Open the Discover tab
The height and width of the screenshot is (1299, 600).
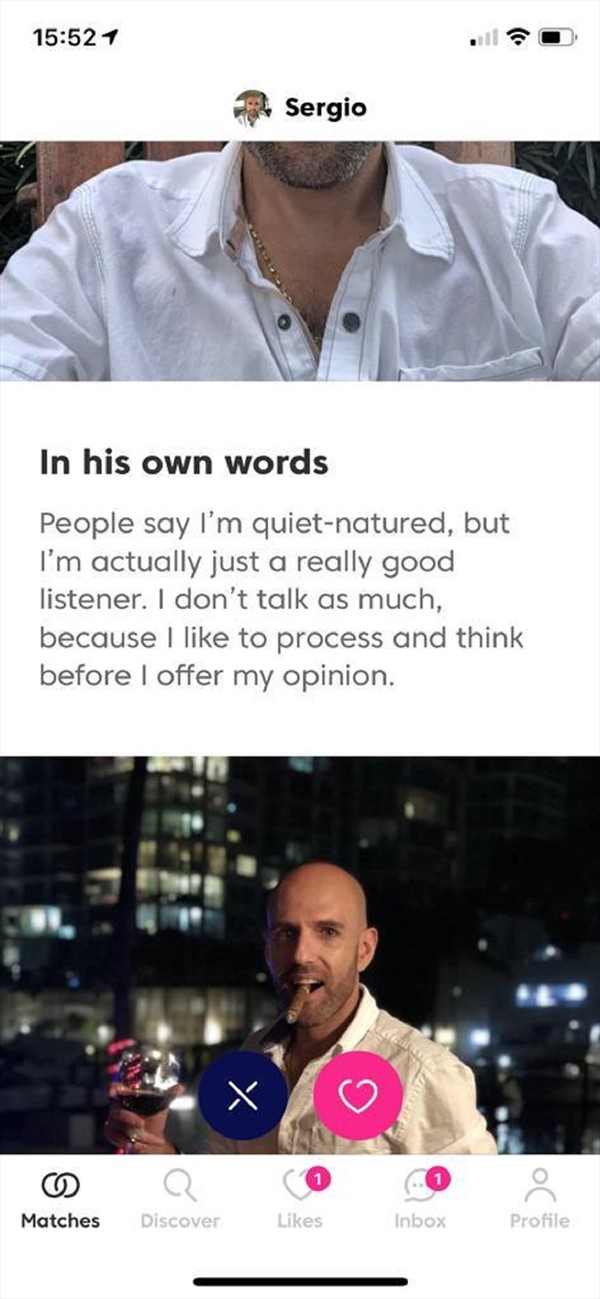180,1200
